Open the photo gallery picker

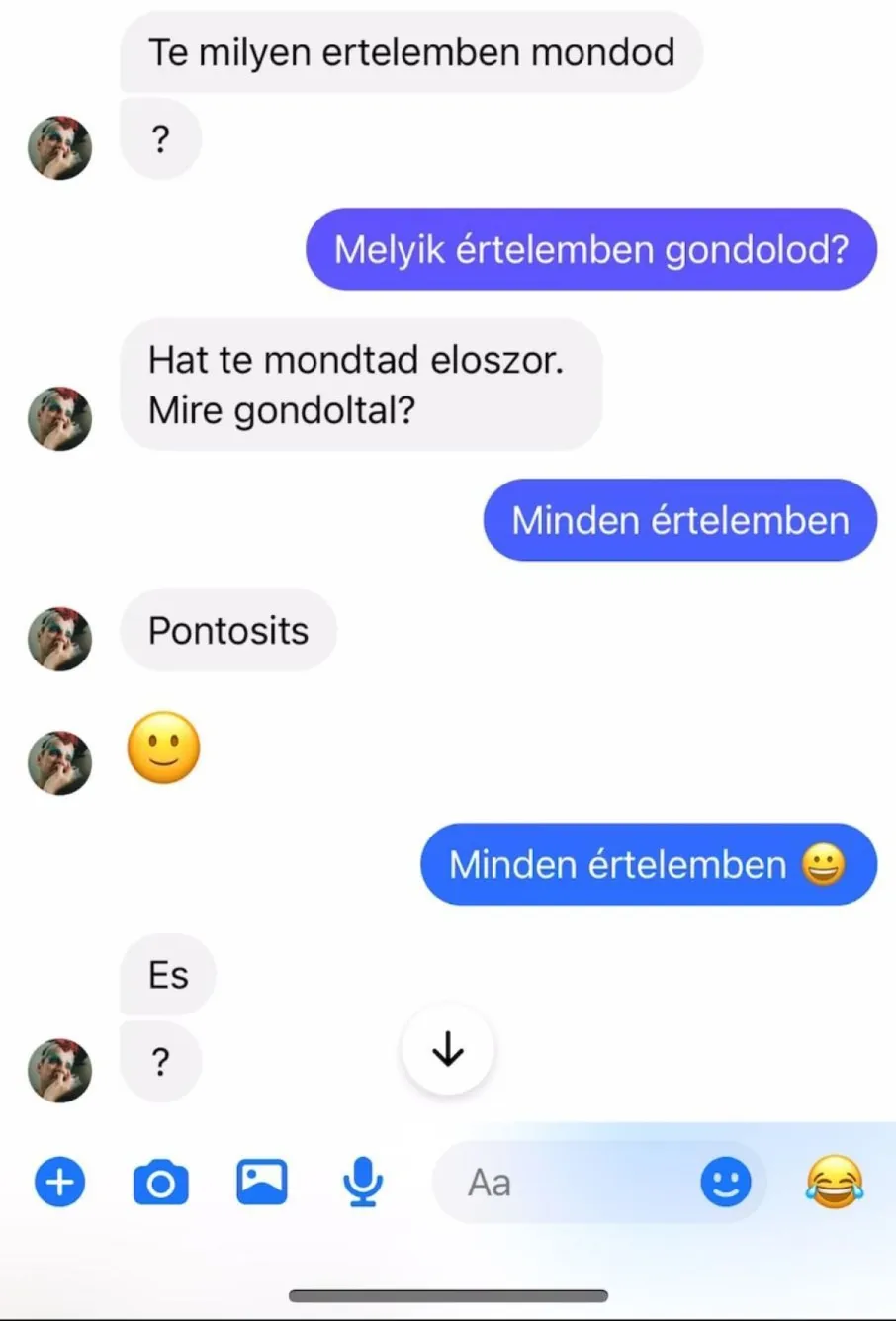tap(262, 1182)
